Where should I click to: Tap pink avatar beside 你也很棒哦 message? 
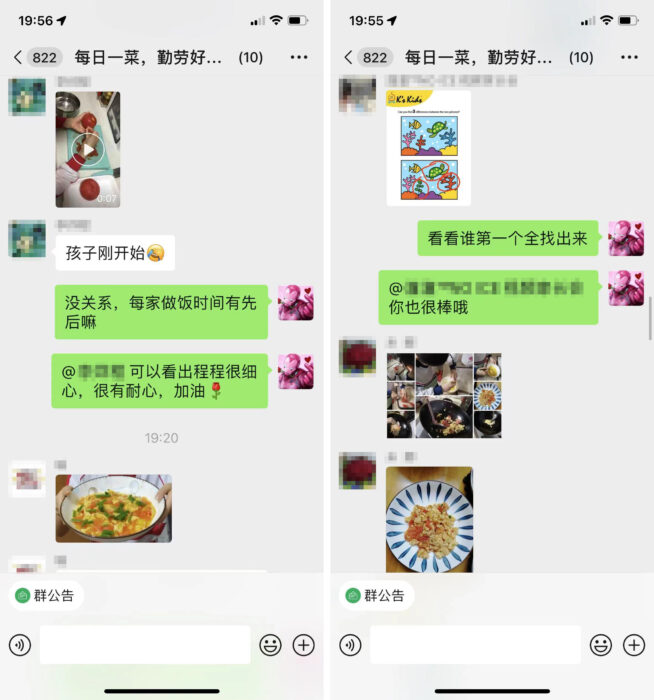point(626,288)
